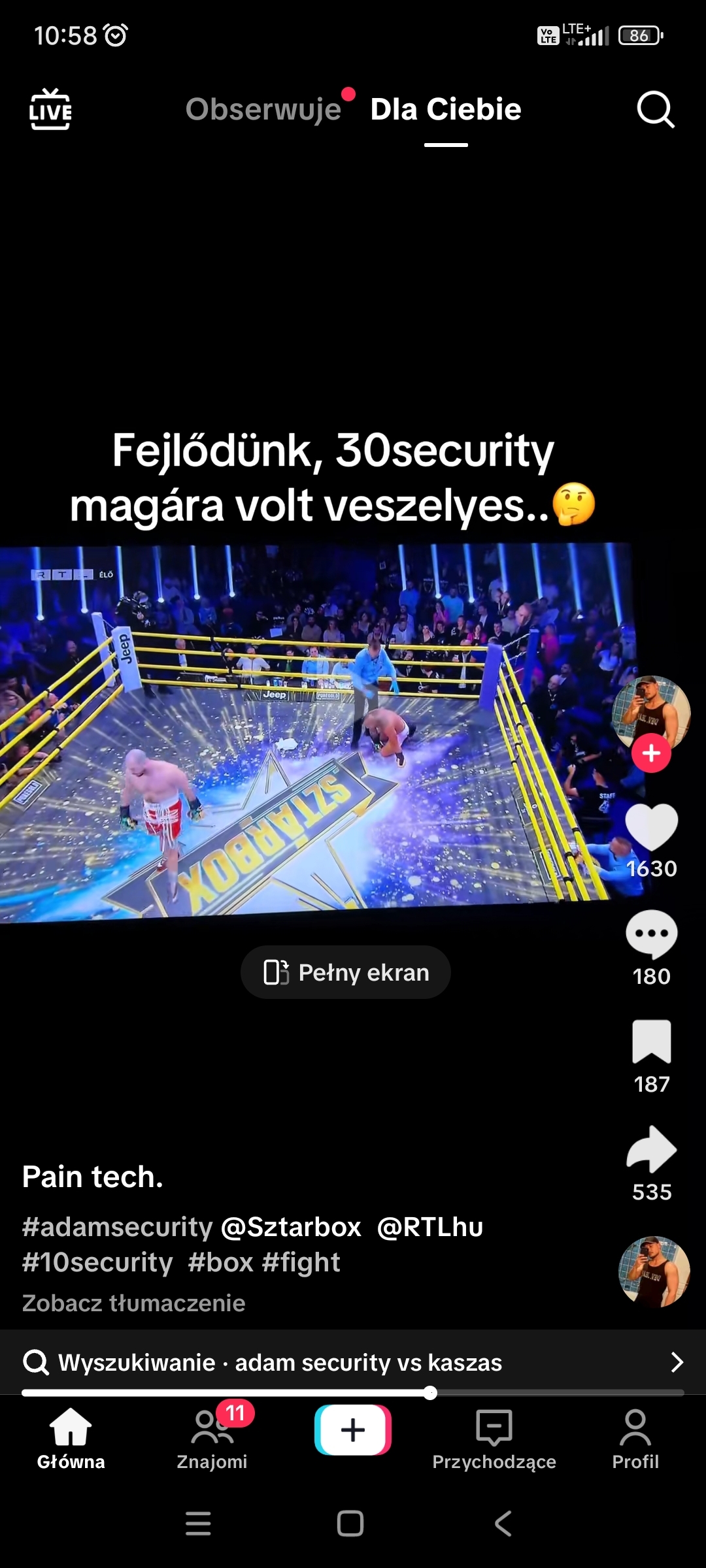
Task: Open the LIVE streams icon
Action: pyautogui.click(x=50, y=109)
